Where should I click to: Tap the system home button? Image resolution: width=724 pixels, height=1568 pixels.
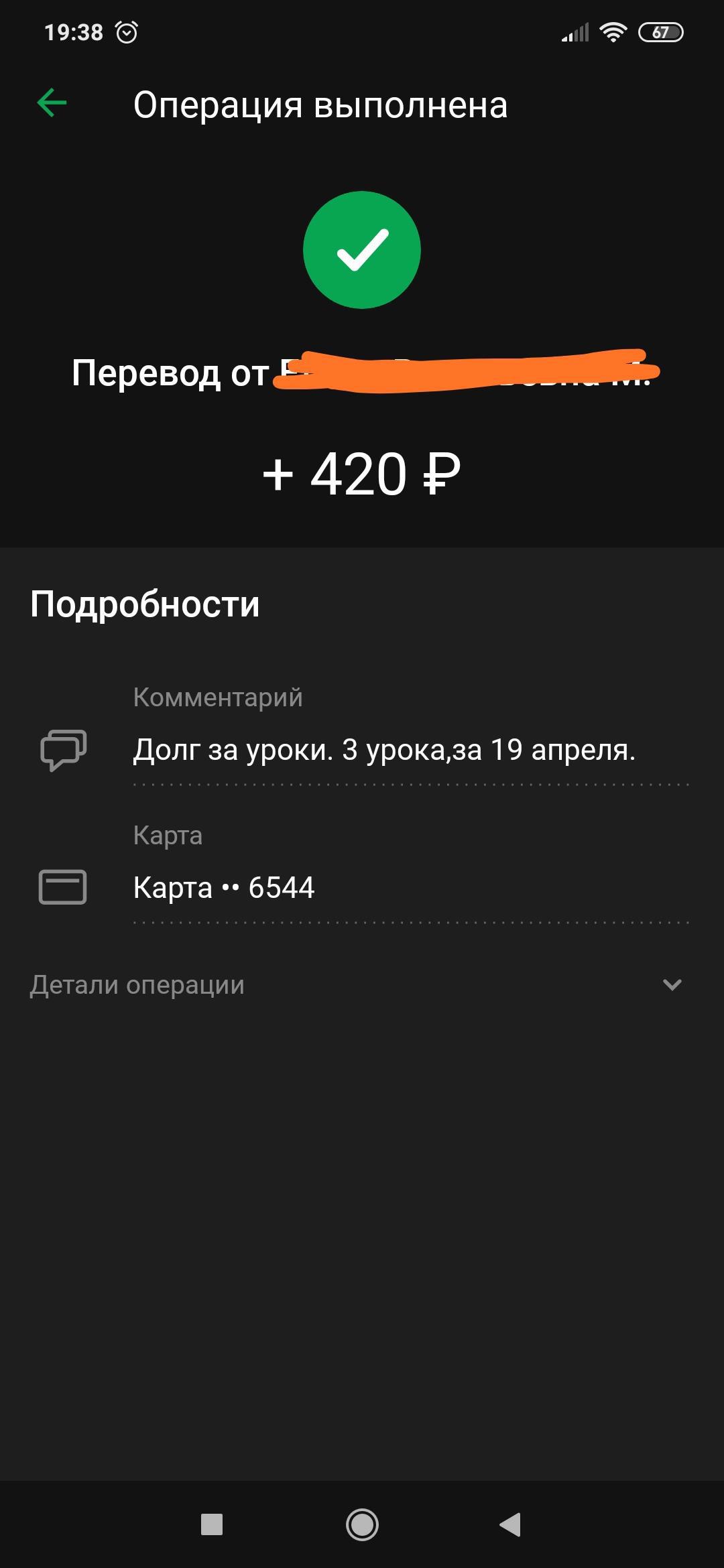point(362,1525)
